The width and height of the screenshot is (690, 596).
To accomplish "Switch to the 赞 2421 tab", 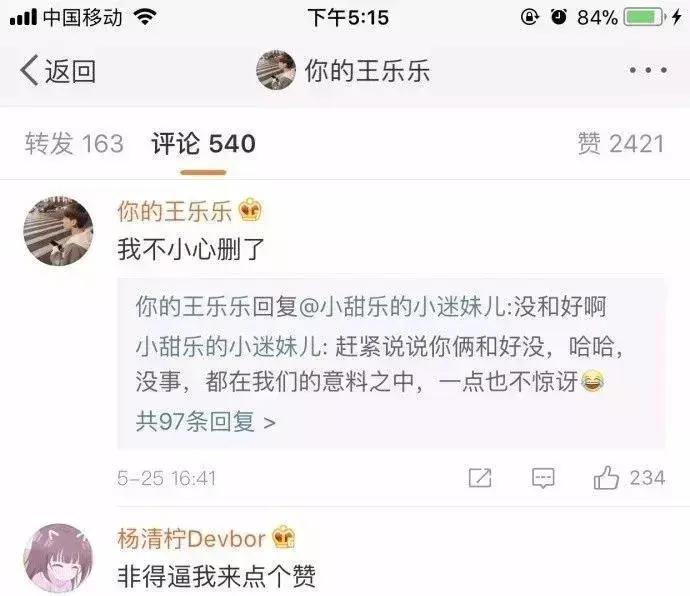I will [620, 144].
